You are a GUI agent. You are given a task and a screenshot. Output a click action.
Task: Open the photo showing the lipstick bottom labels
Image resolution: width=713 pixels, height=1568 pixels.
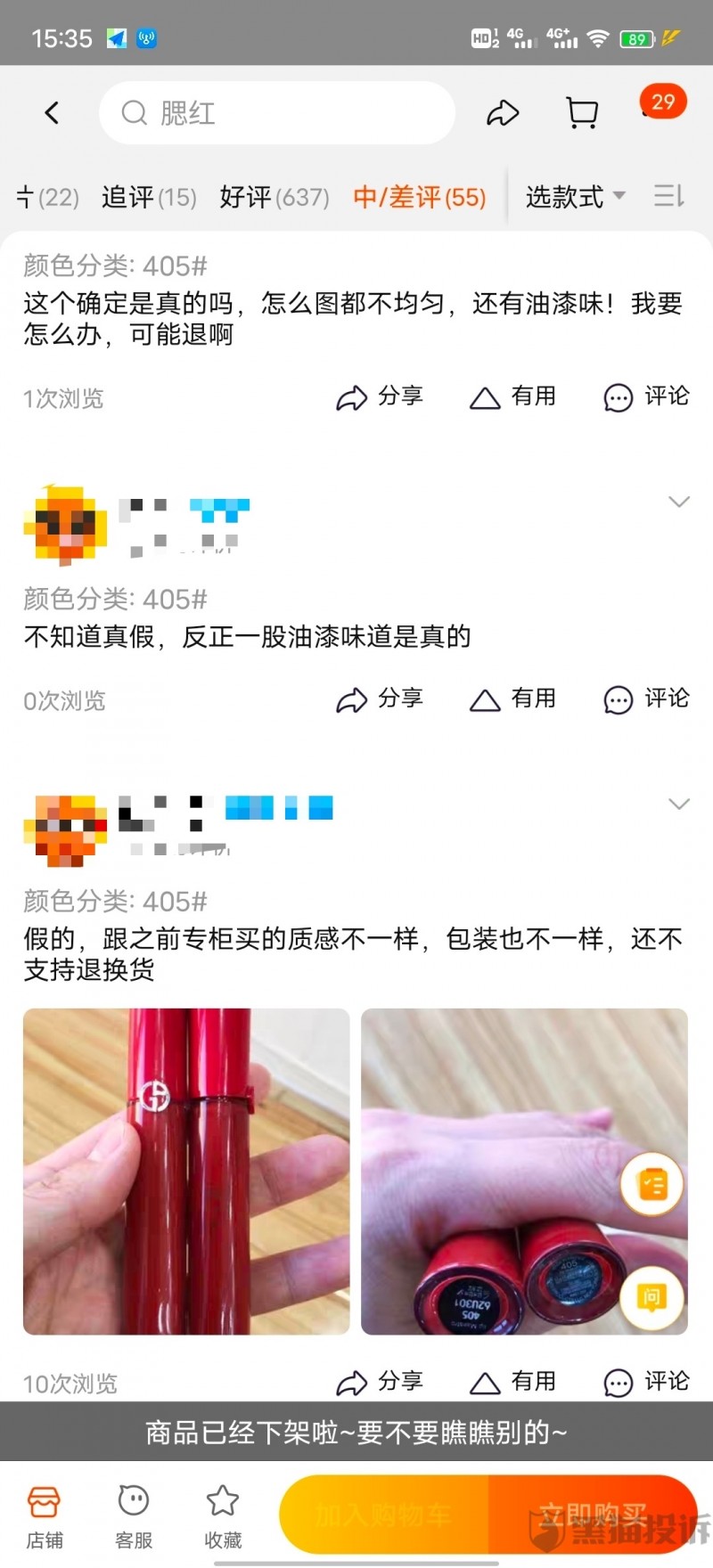point(524,1172)
